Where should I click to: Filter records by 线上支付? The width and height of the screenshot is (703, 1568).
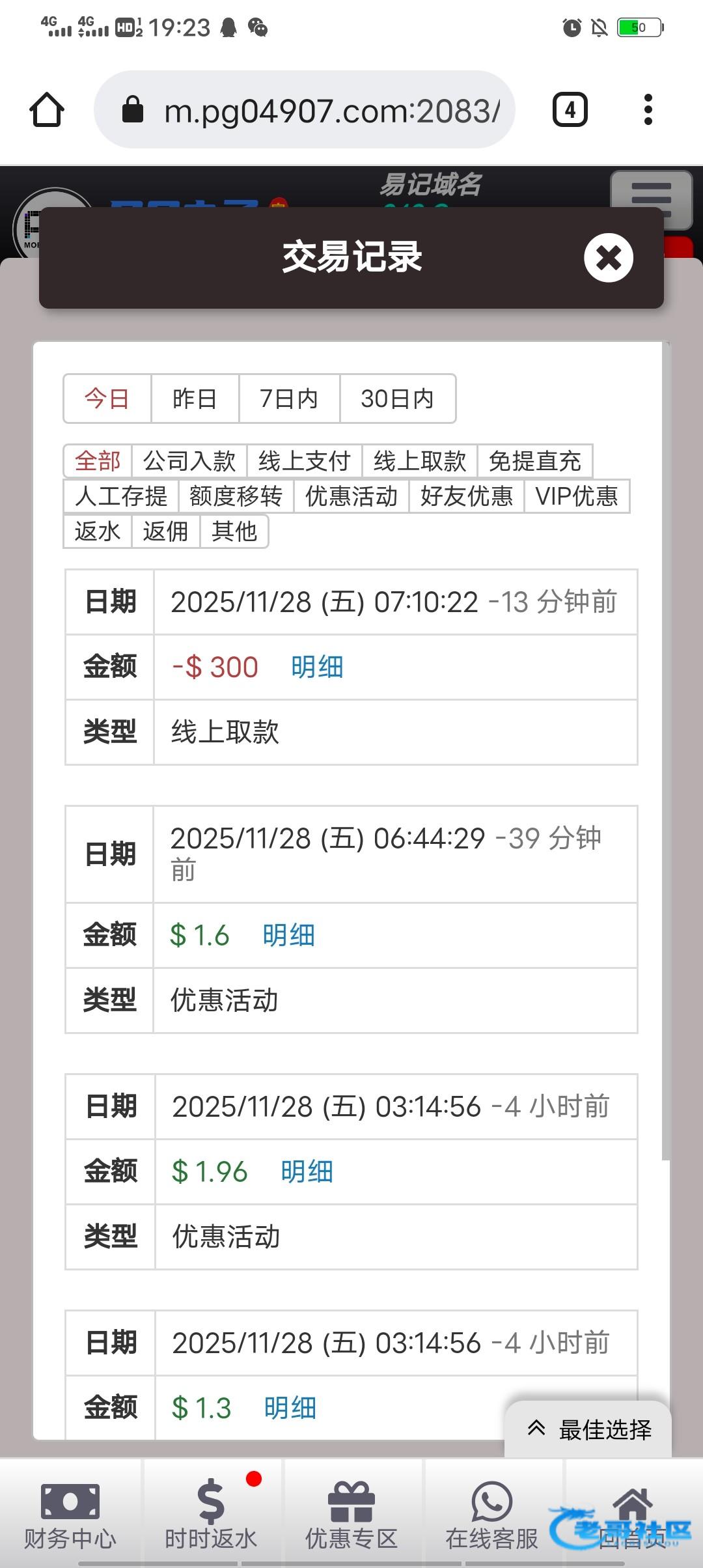[305, 461]
